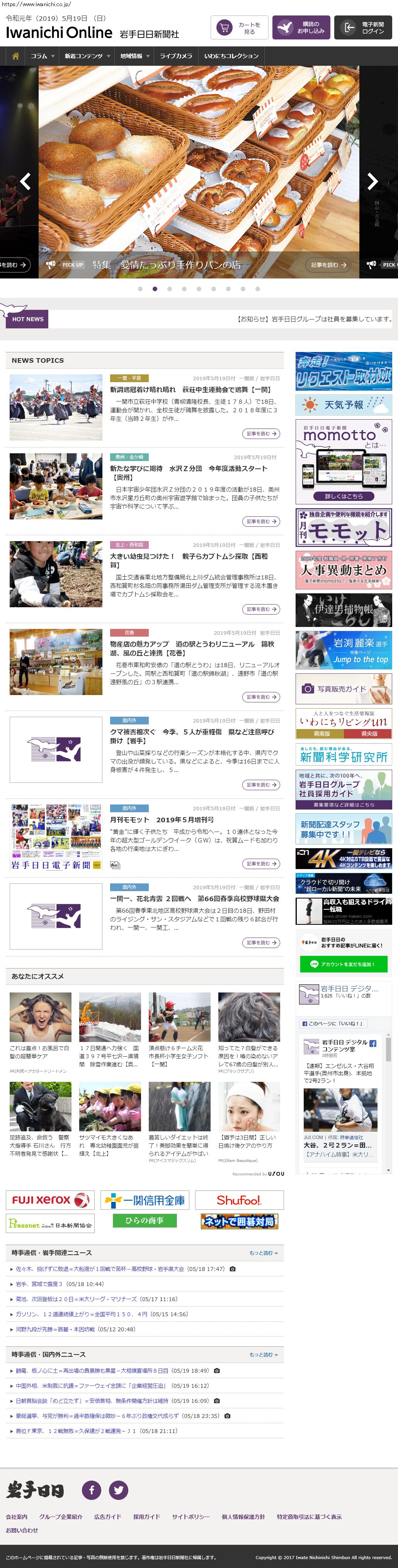The image size is (398, 1568).
Task: Read more of the 萩荘中生運動会 article
Action: (261, 434)
